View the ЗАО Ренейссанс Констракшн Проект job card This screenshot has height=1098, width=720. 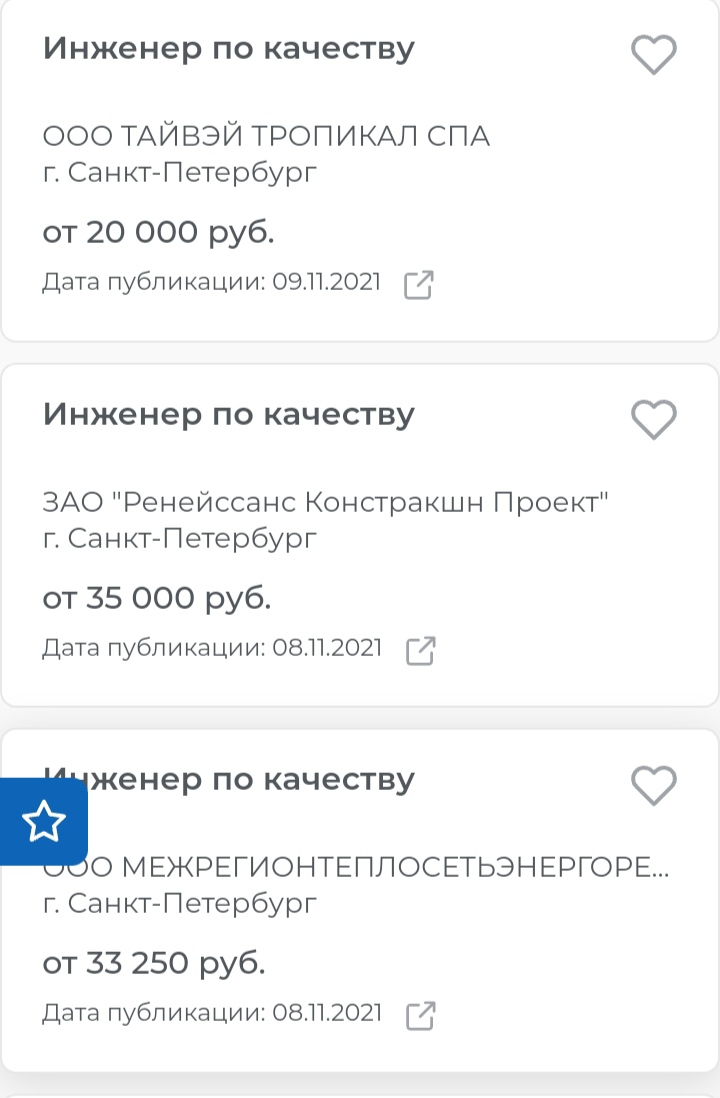coord(325,501)
